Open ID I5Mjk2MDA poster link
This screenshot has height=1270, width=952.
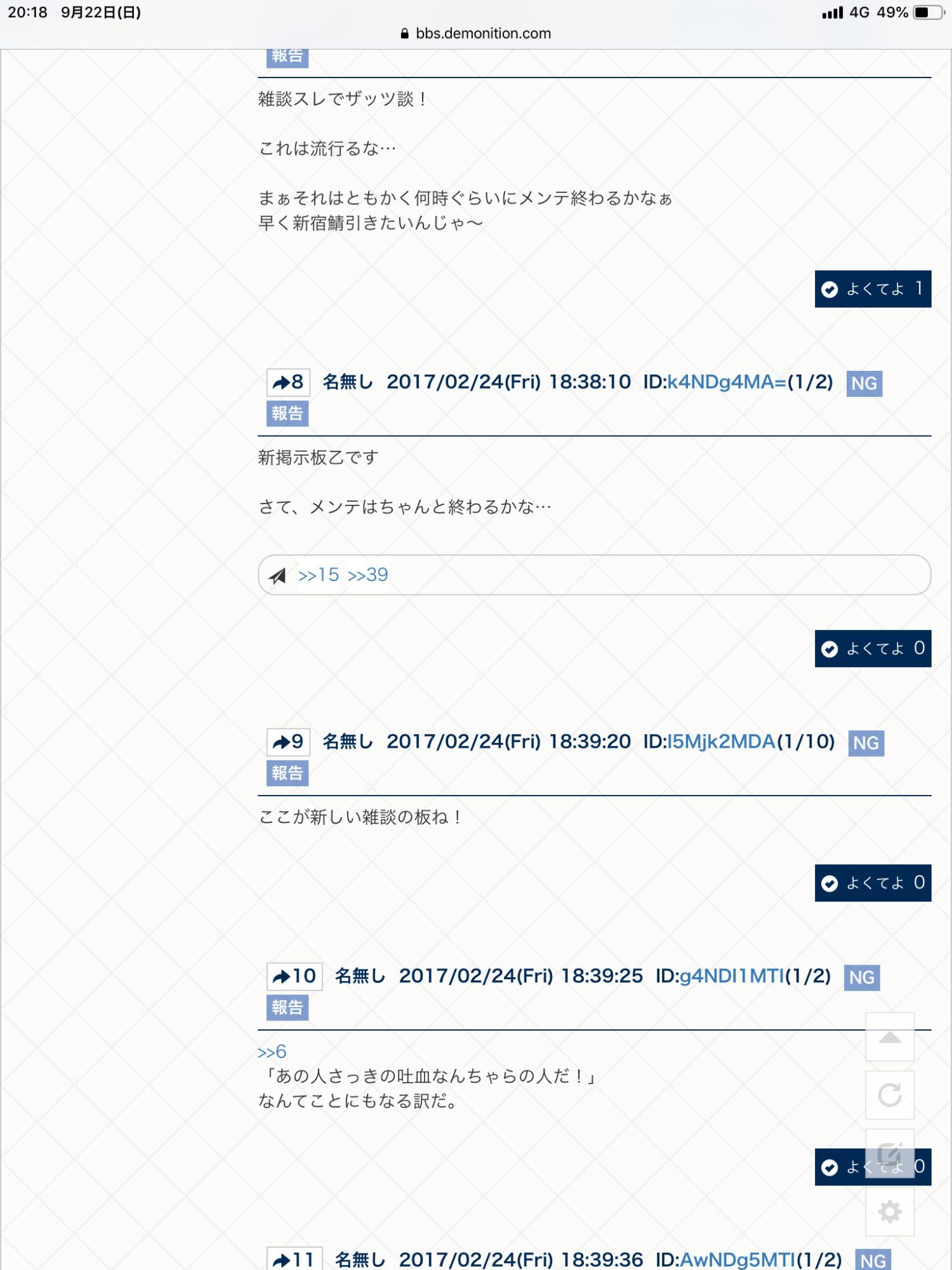(721, 742)
